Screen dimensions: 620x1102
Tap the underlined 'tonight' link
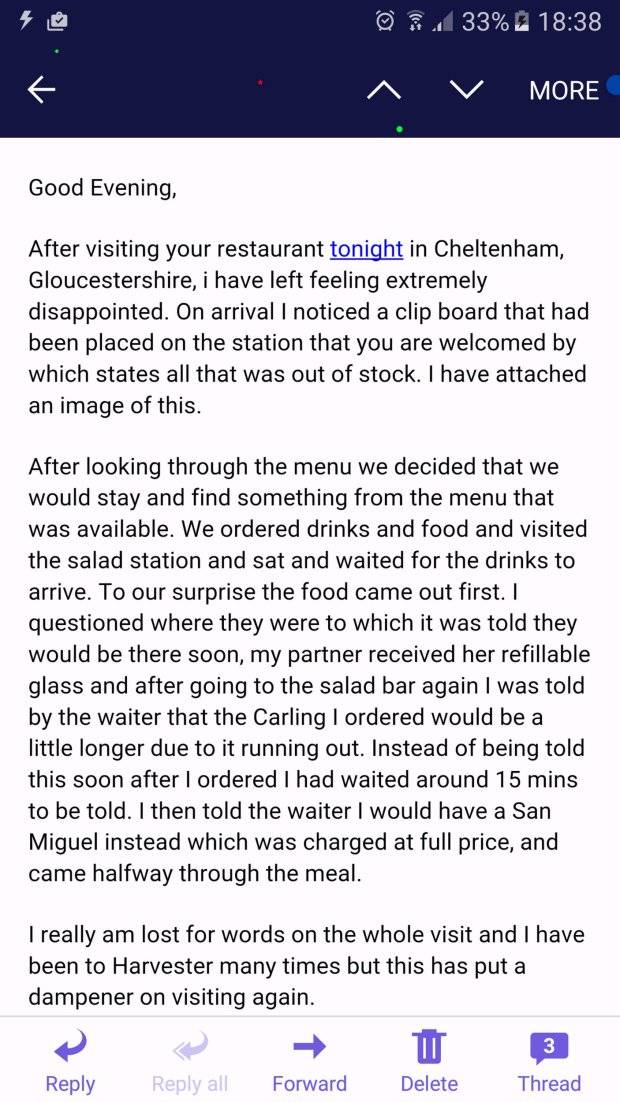coord(366,249)
